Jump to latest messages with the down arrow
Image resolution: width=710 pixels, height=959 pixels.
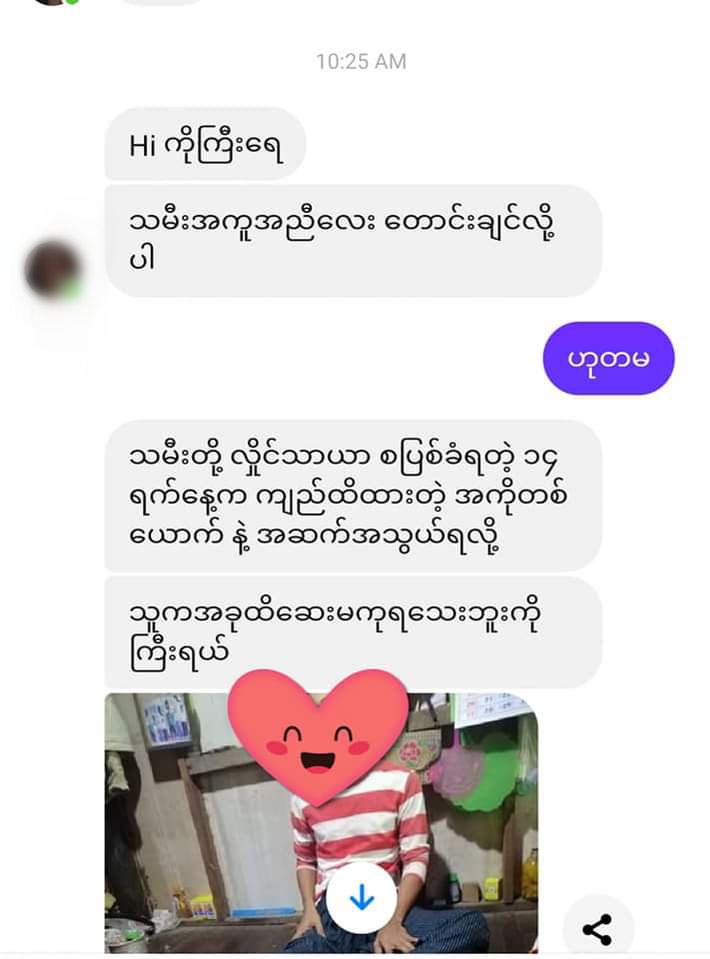click(x=361, y=898)
